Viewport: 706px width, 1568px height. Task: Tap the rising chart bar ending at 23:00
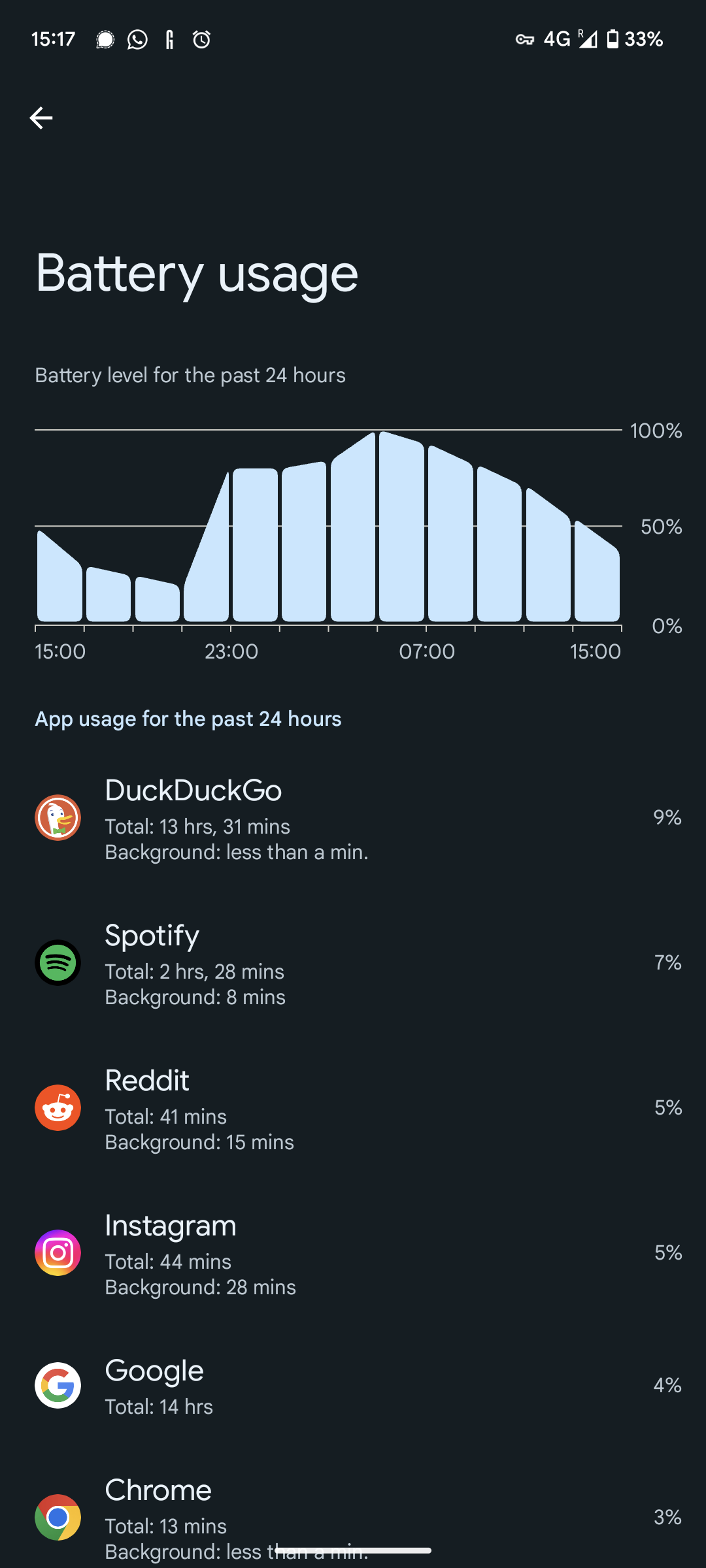[x=207, y=546]
